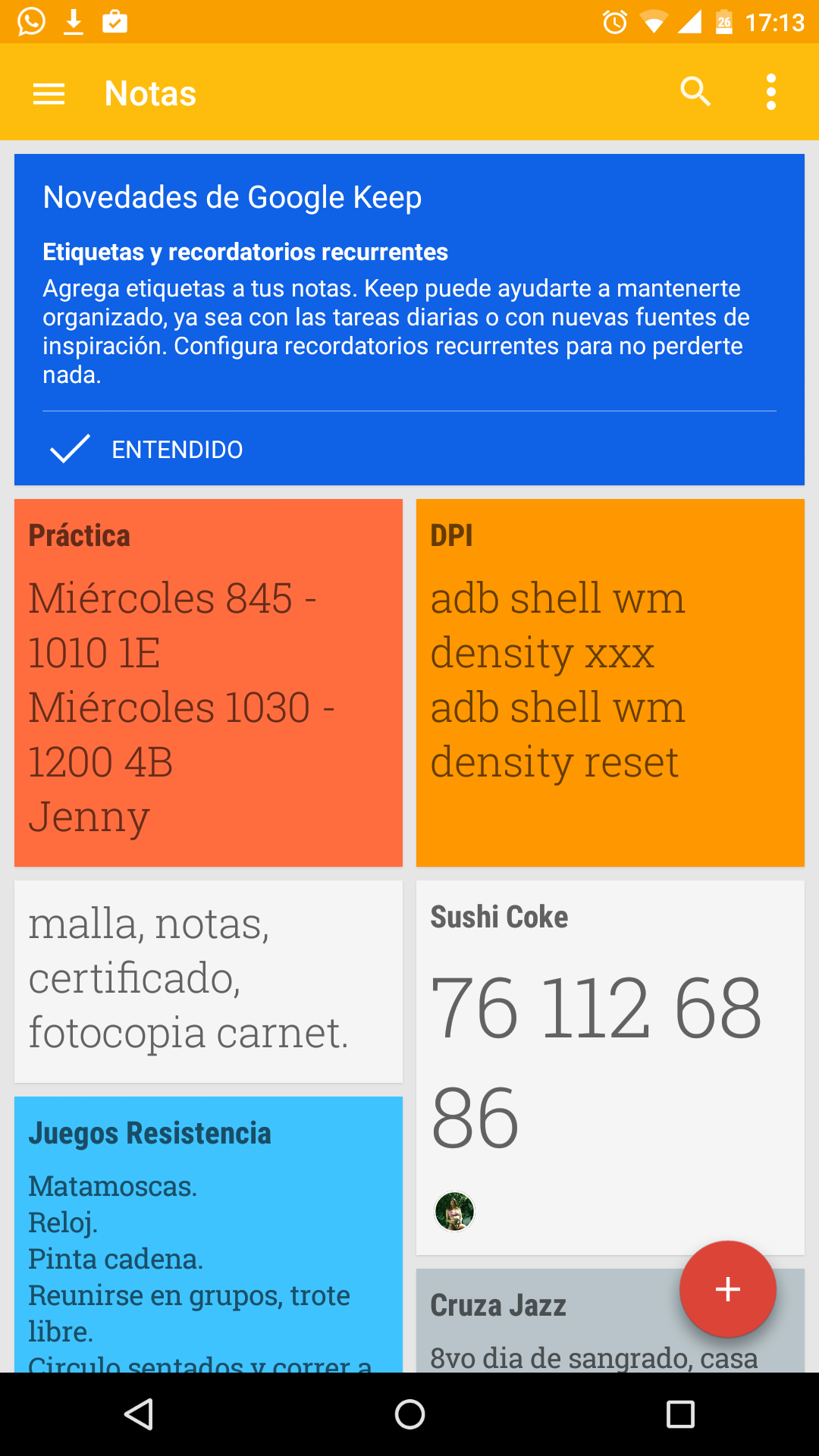Screen dimensions: 819x1456
Task: Go back using the system back button
Action: pos(139,1414)
